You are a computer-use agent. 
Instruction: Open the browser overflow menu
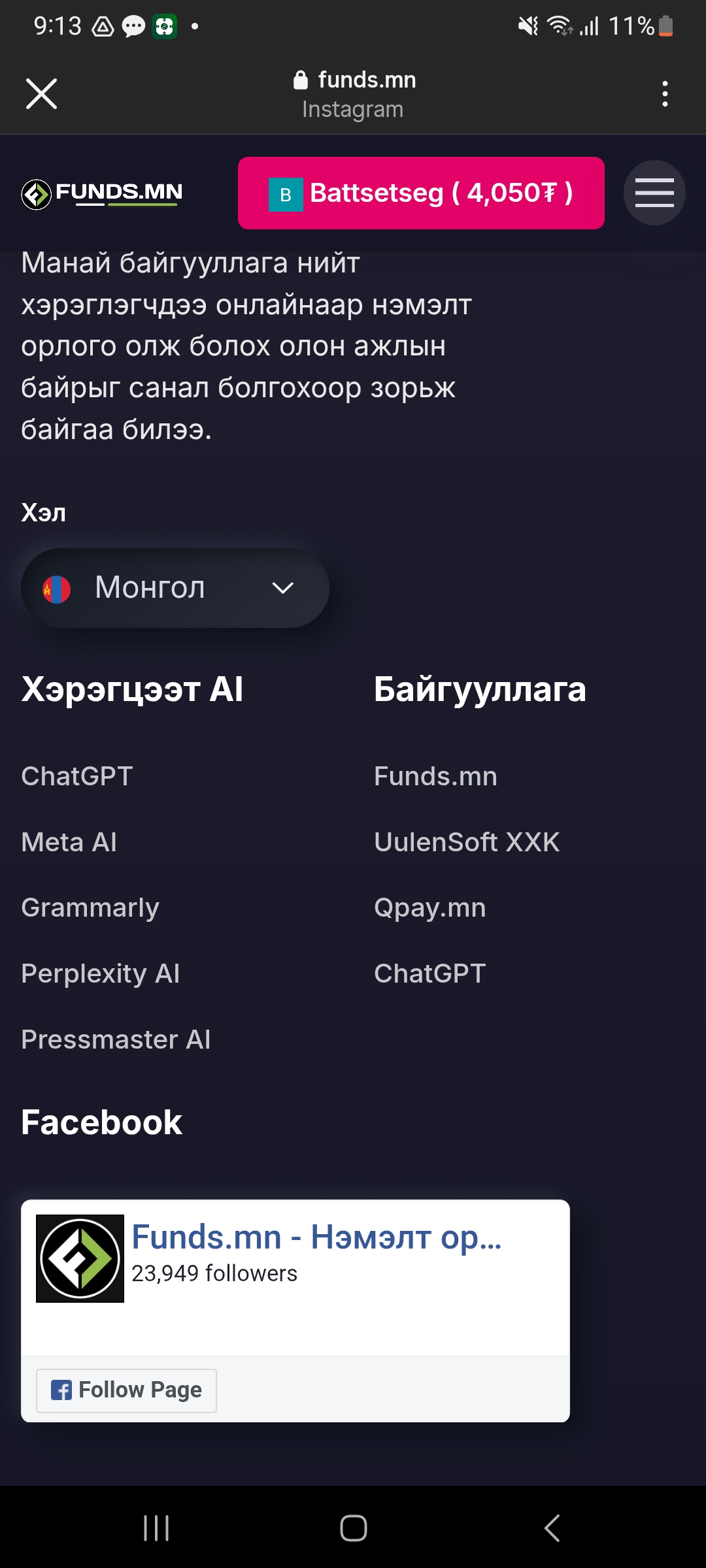665,93
